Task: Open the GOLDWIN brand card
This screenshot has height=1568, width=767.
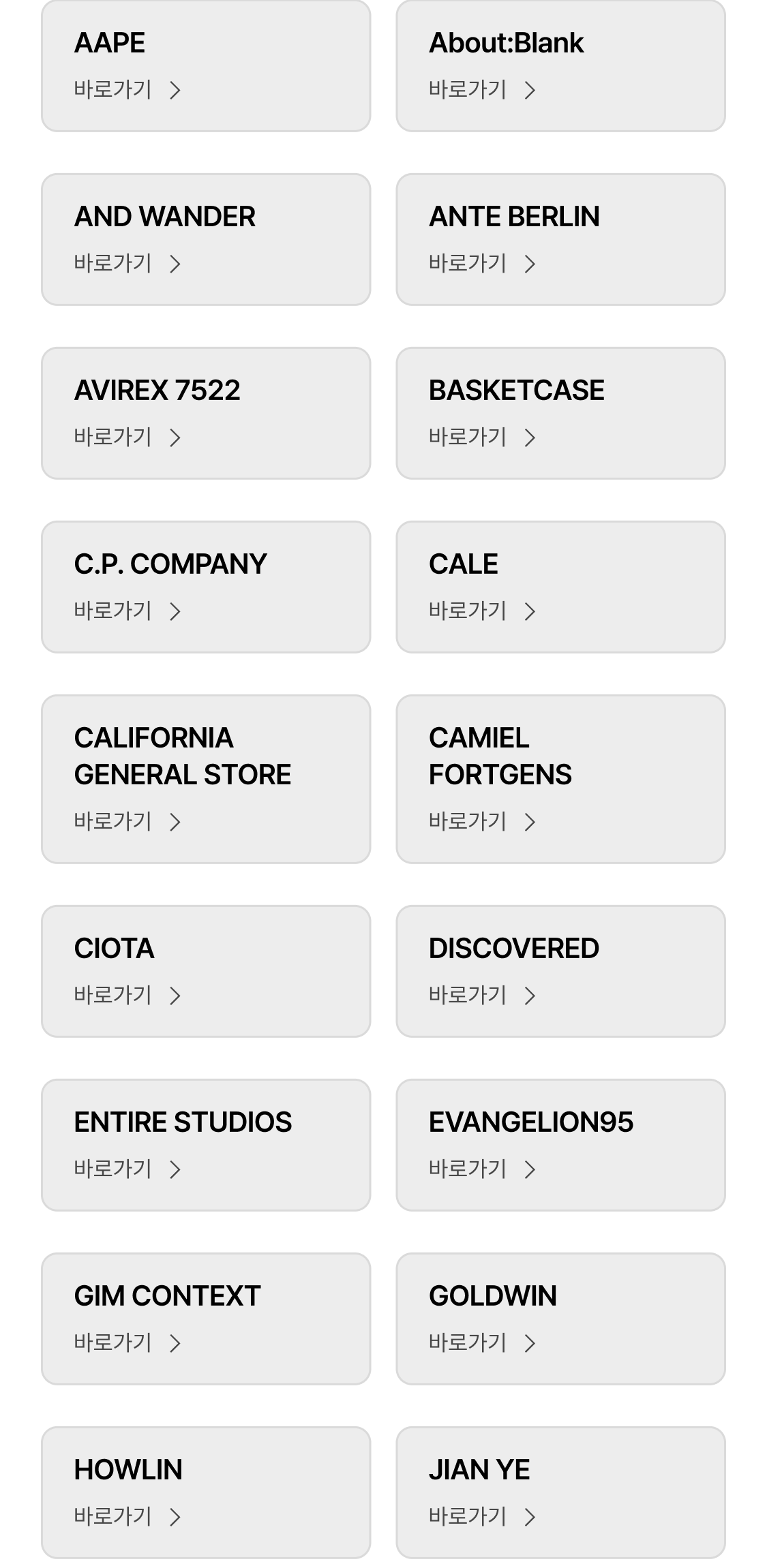Action: 560,1319
